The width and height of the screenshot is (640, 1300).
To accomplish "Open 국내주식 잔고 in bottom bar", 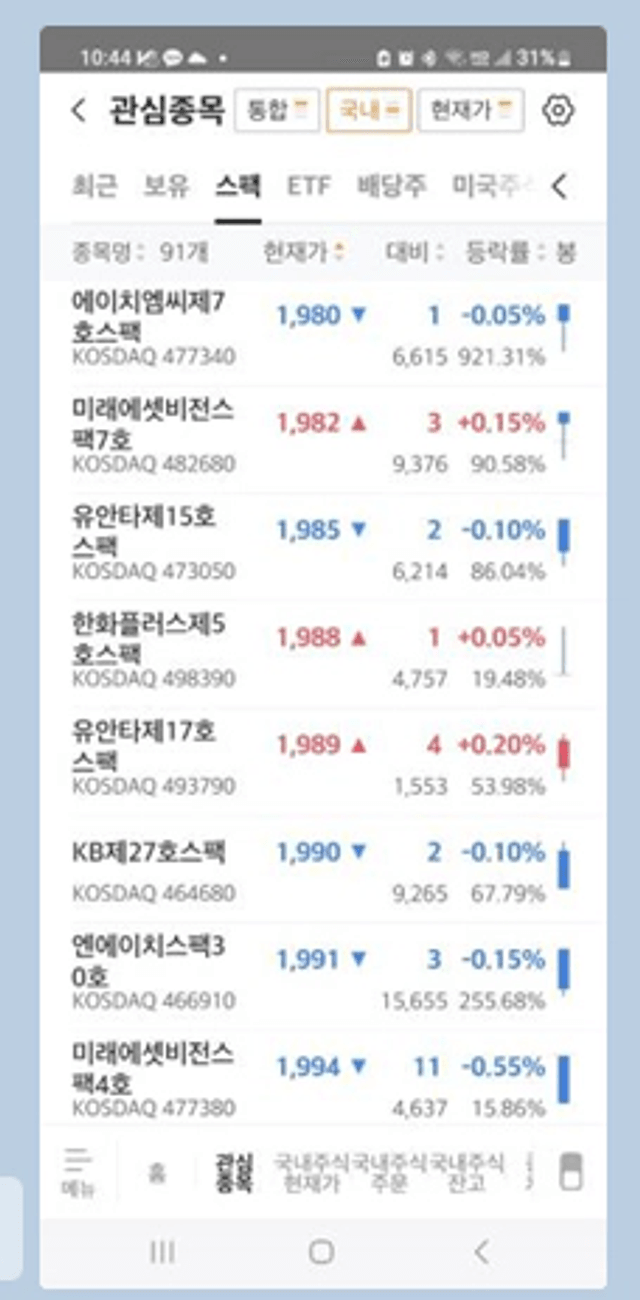I will pyautogui.click(x=467, y=1172).
